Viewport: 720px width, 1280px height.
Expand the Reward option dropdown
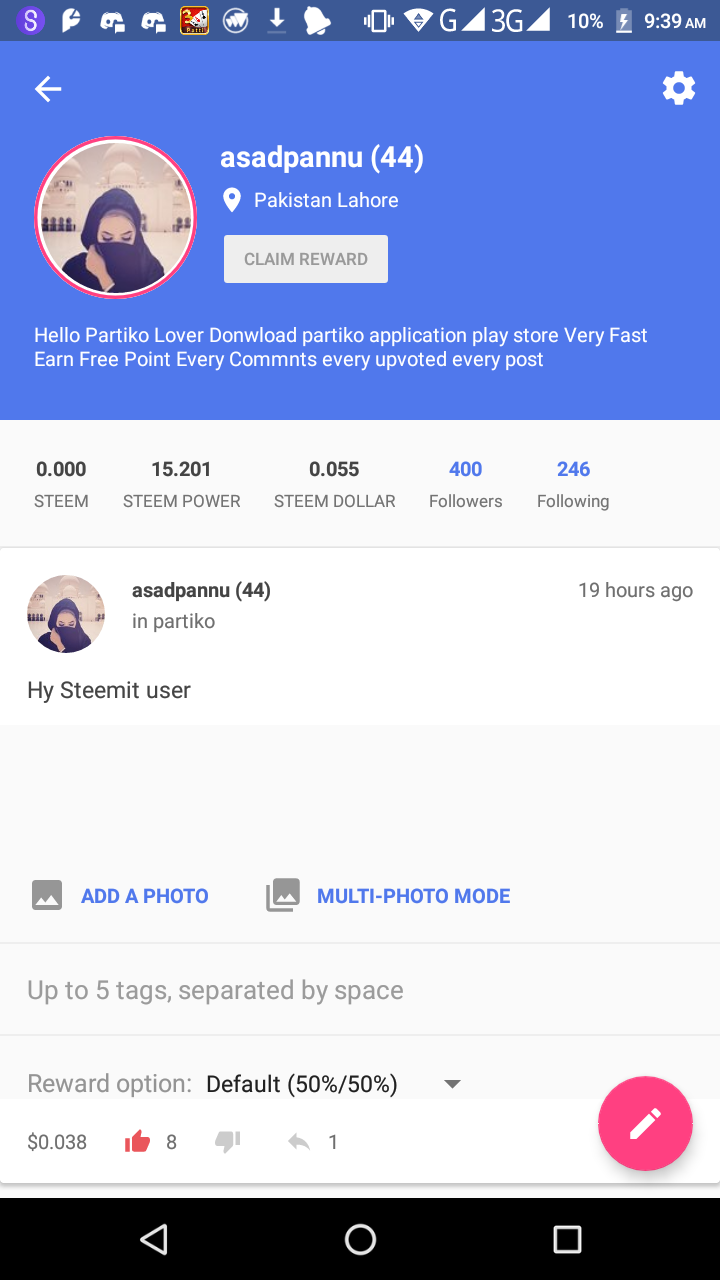451,1083
